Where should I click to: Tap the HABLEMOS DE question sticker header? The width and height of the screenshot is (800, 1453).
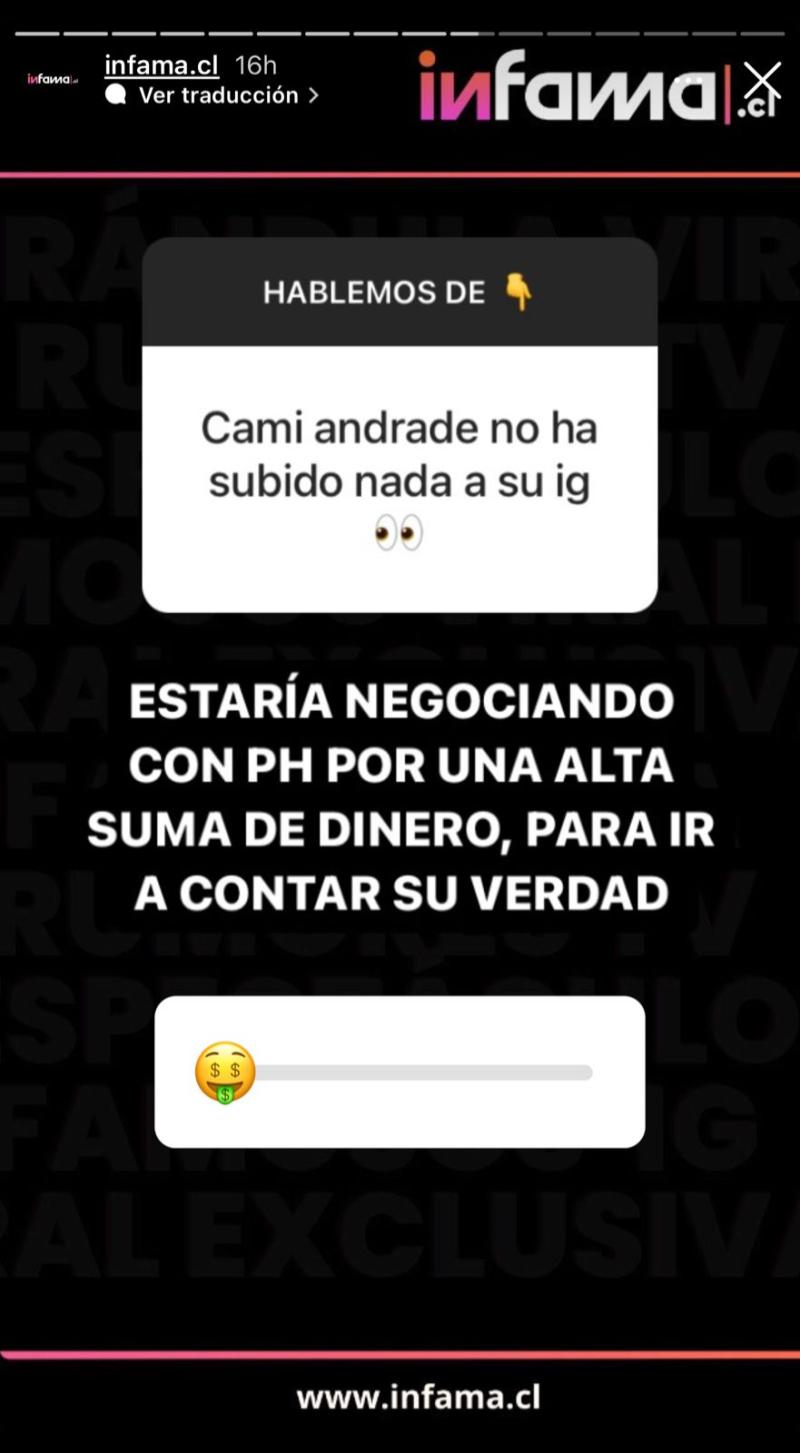click(x=398, y=290)
